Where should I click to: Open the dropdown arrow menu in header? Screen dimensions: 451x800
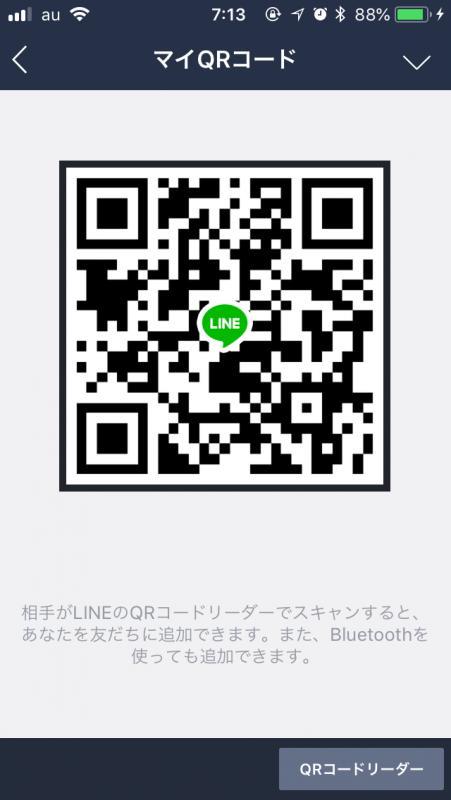[417, 62]
